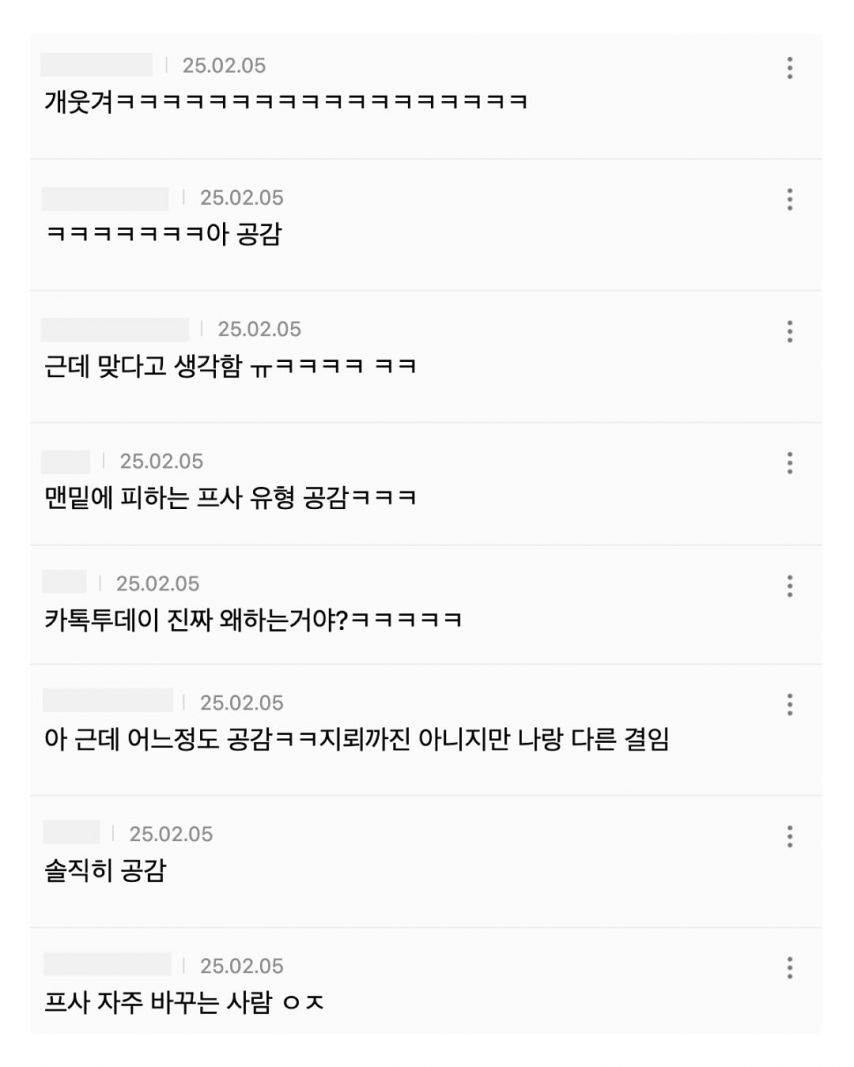The image size is (854, 1067).
Task: Open the three-dot menu on the '솔직히 공감' comment
Action: [x=790, y=836]
